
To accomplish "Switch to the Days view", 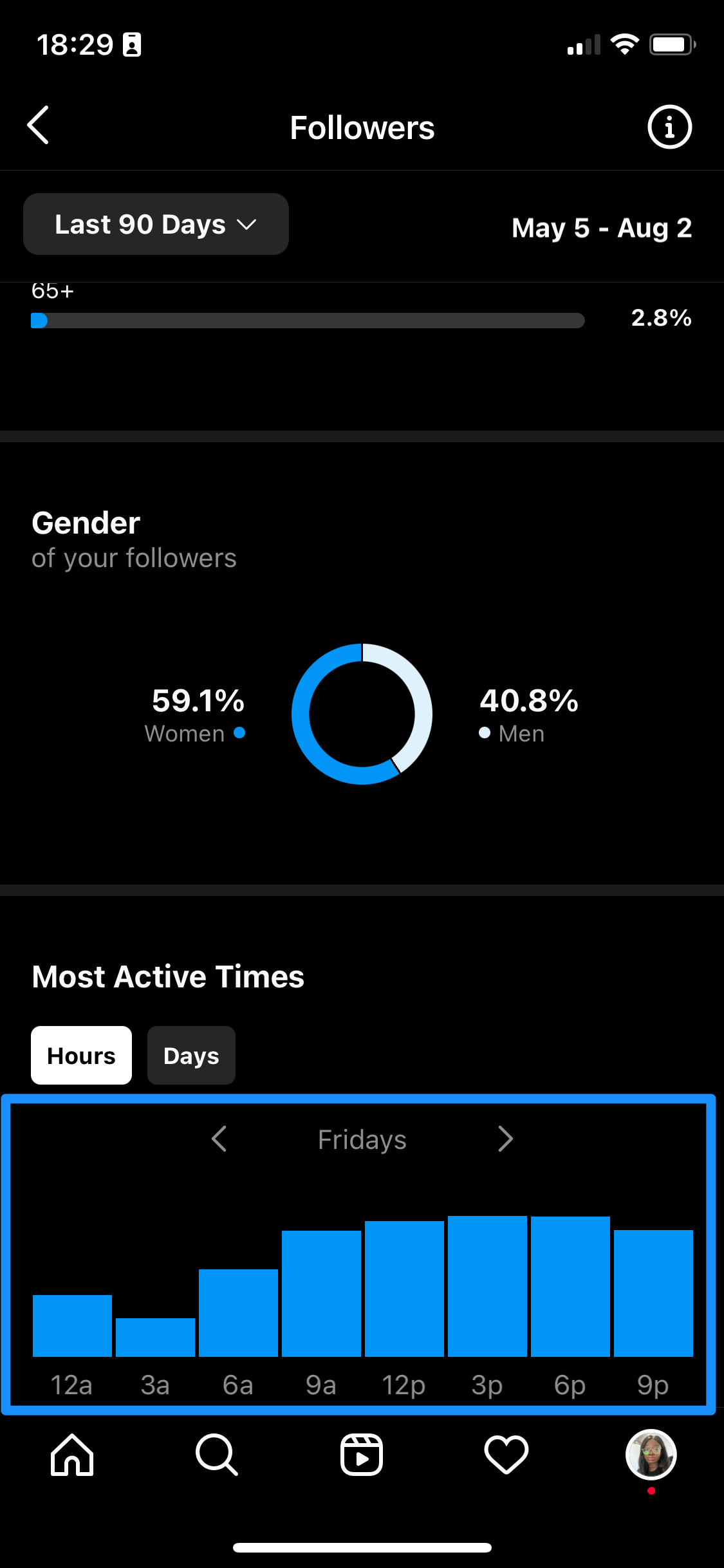I will pos(191,1056).
